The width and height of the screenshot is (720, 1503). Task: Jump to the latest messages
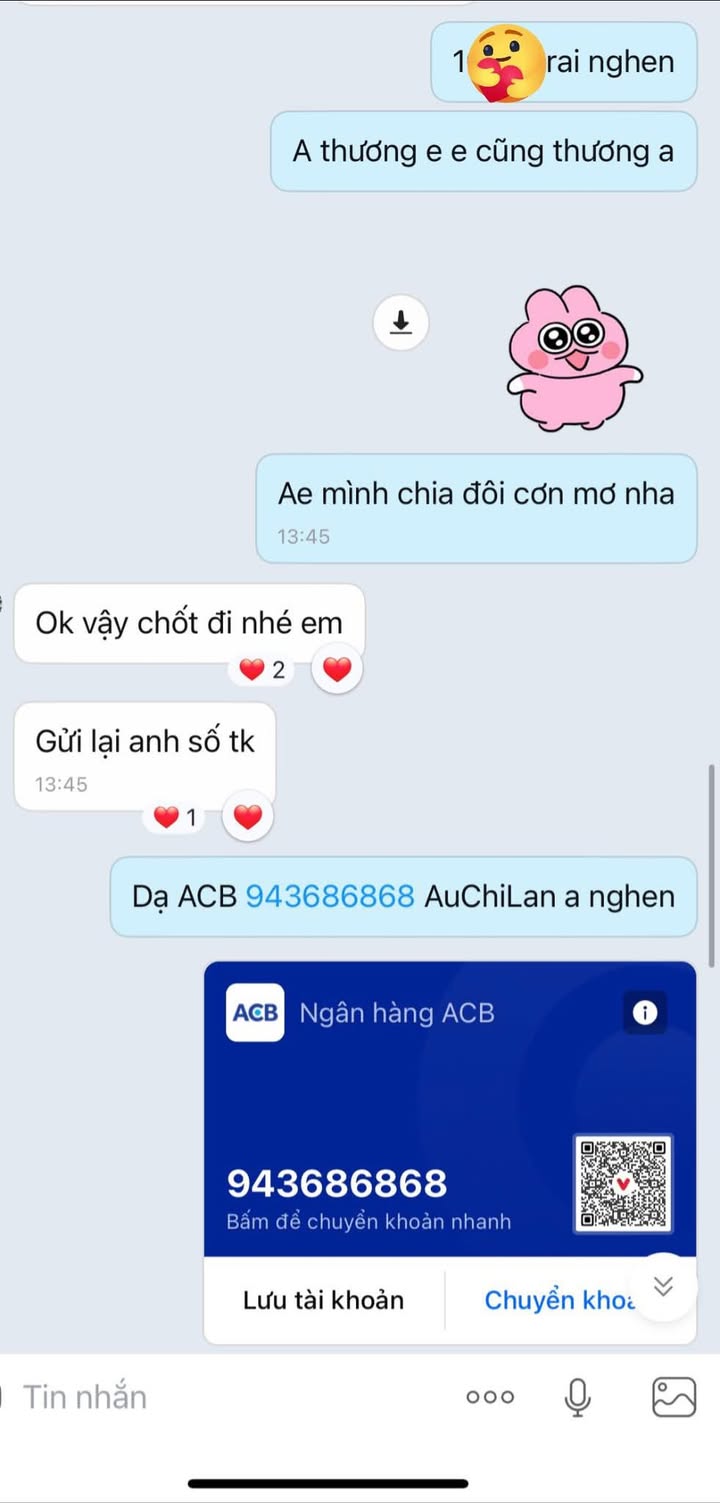pyautogui.click(x=664, y=1287)
